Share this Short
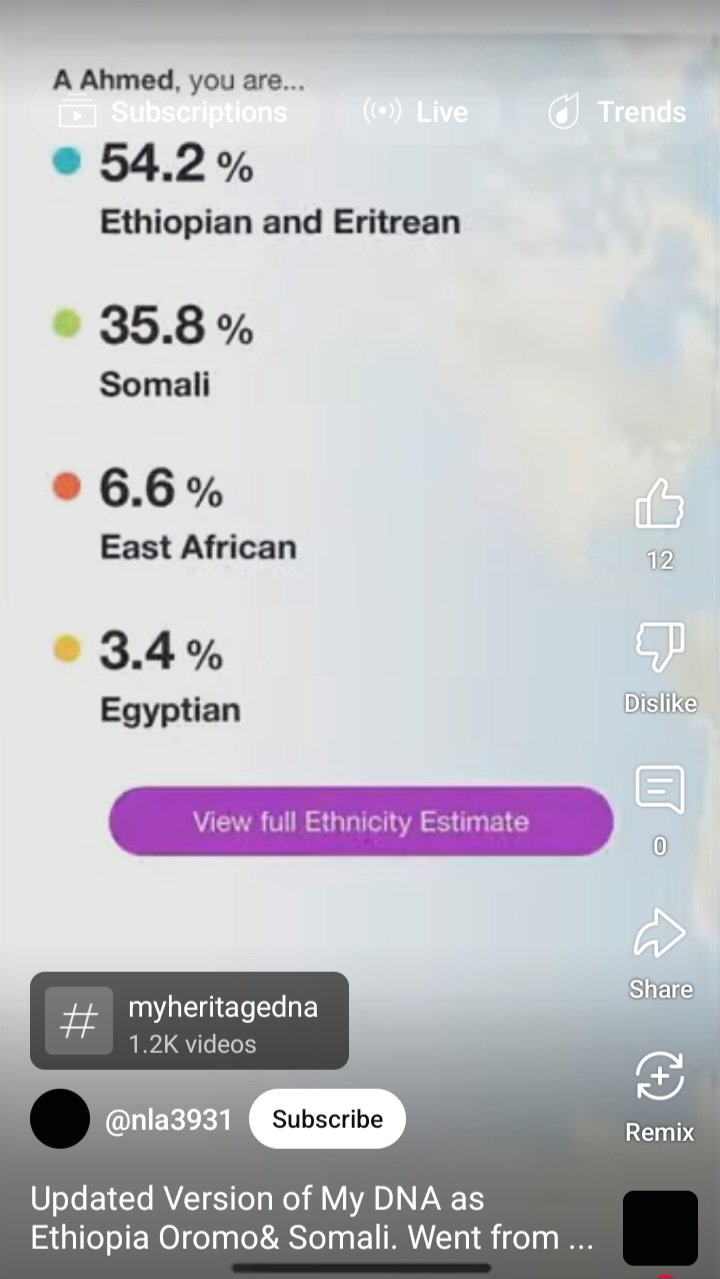 pos(660,935)
